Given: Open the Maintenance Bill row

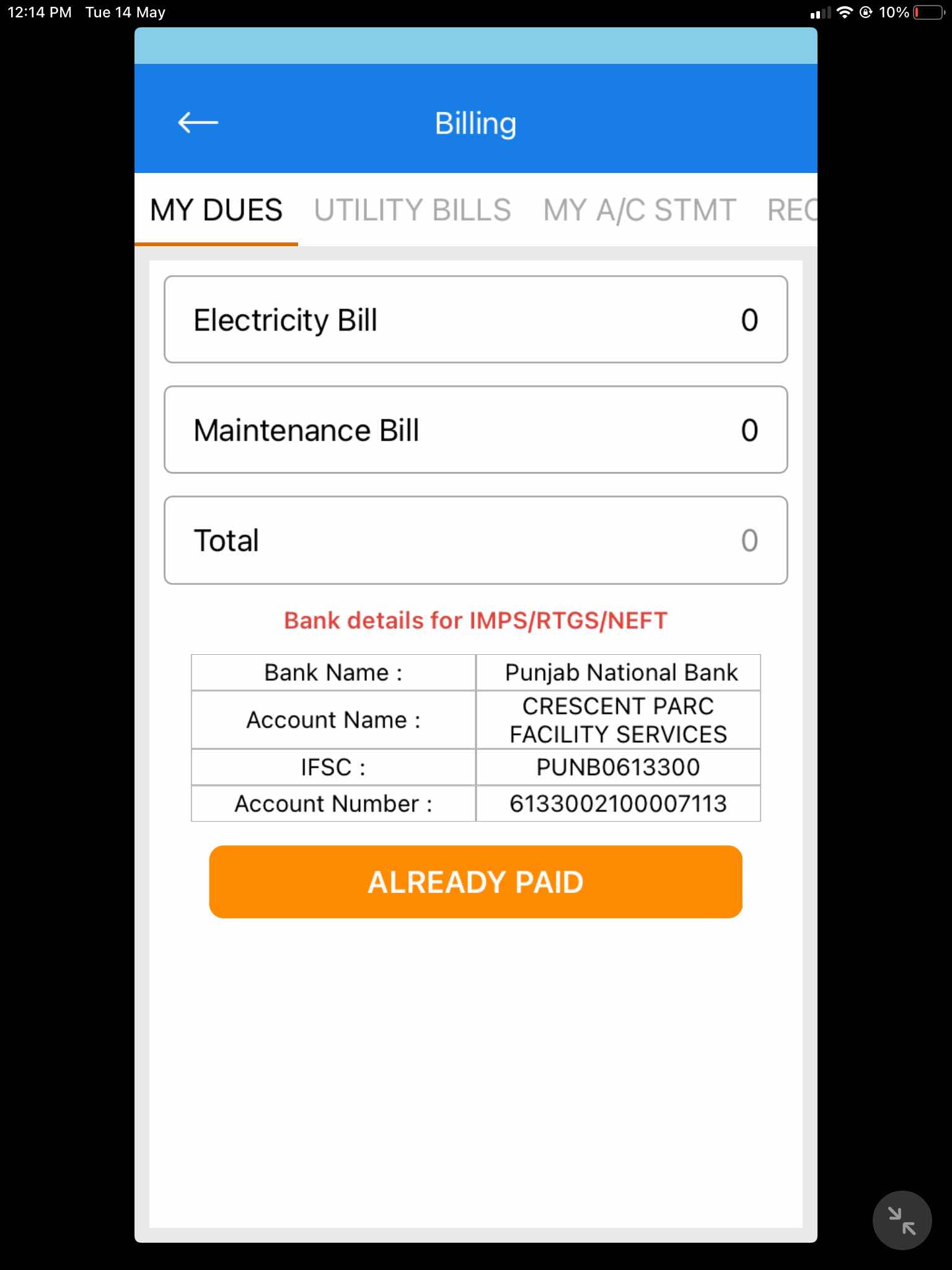Looking at the screenshot, I should pyautogui.click(x=475, y=430).
